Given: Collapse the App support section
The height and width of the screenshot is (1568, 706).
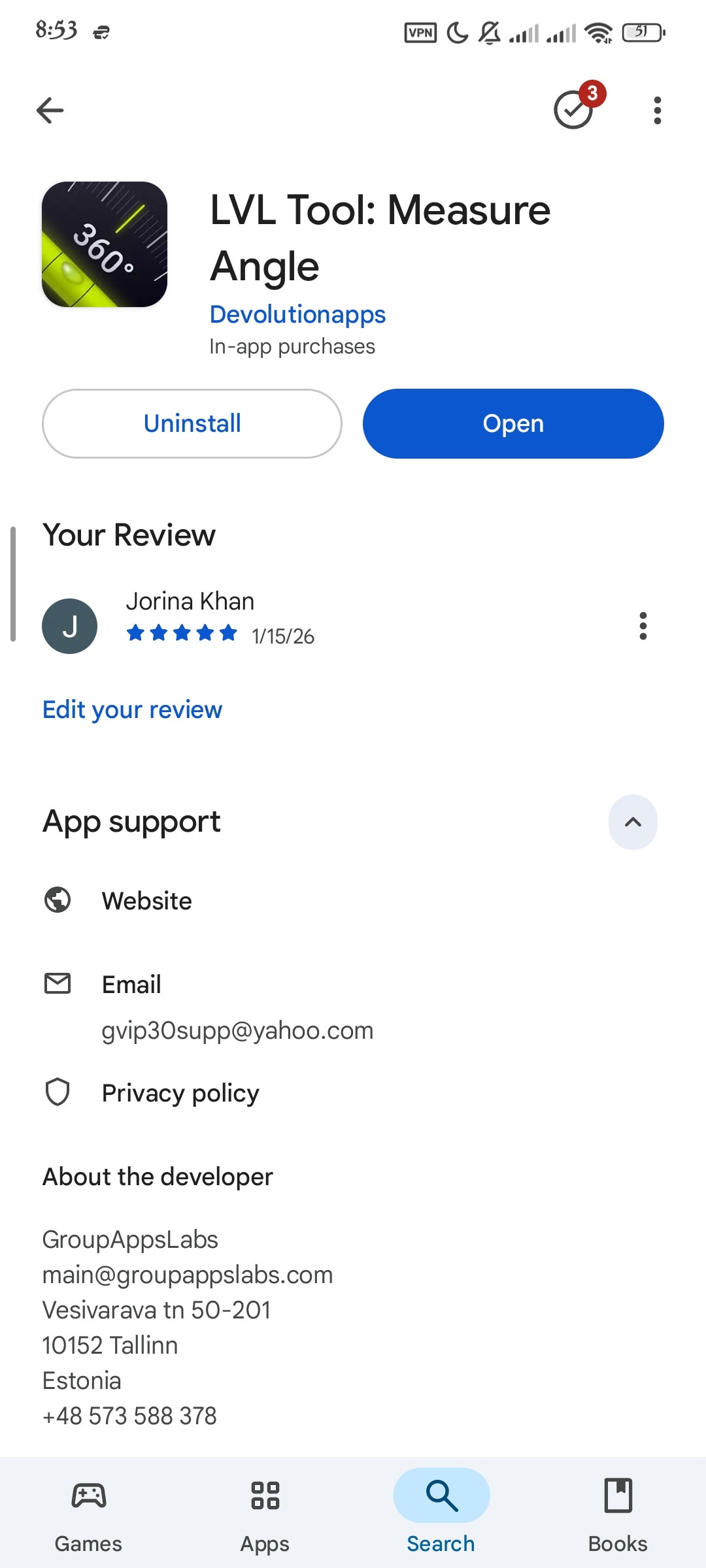Looking at the screenshot, I should 633,822.
